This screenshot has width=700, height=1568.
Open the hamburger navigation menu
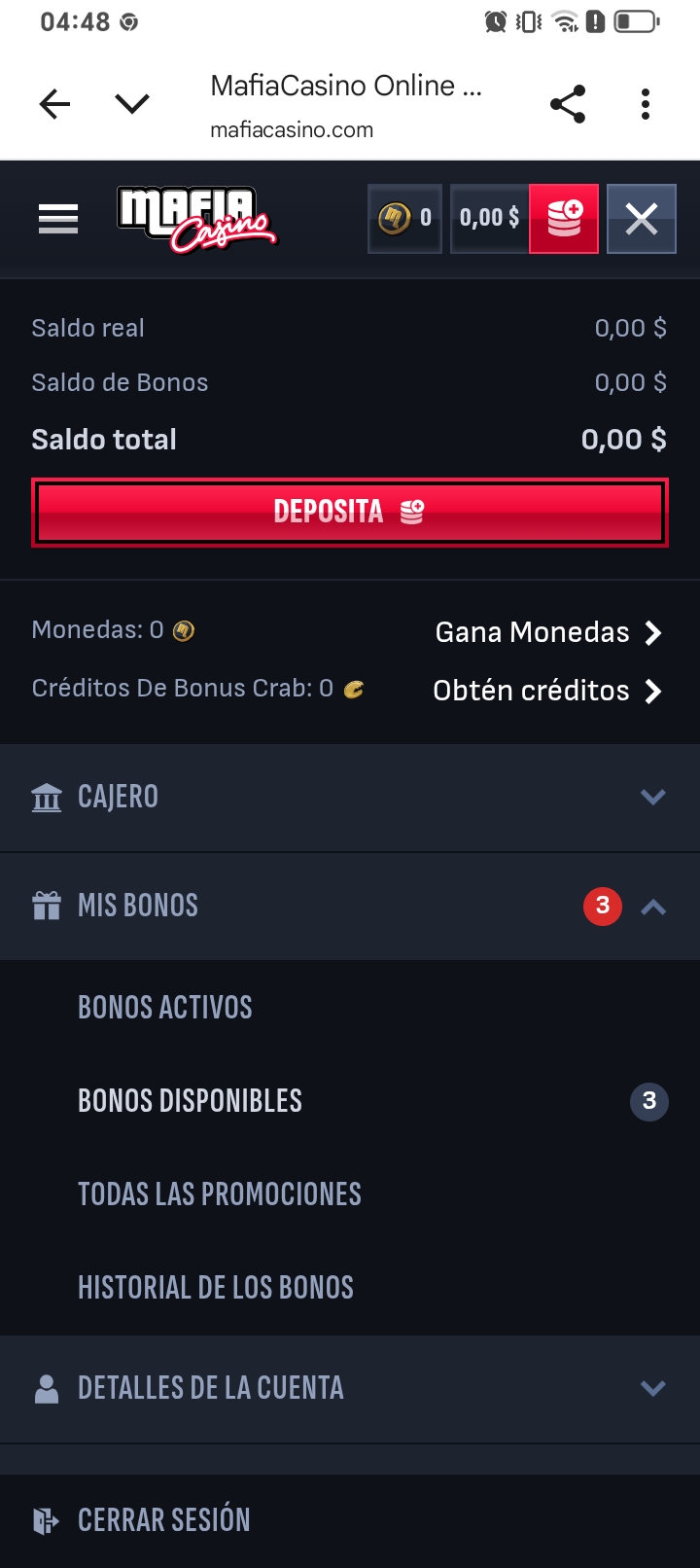(58, 219)
